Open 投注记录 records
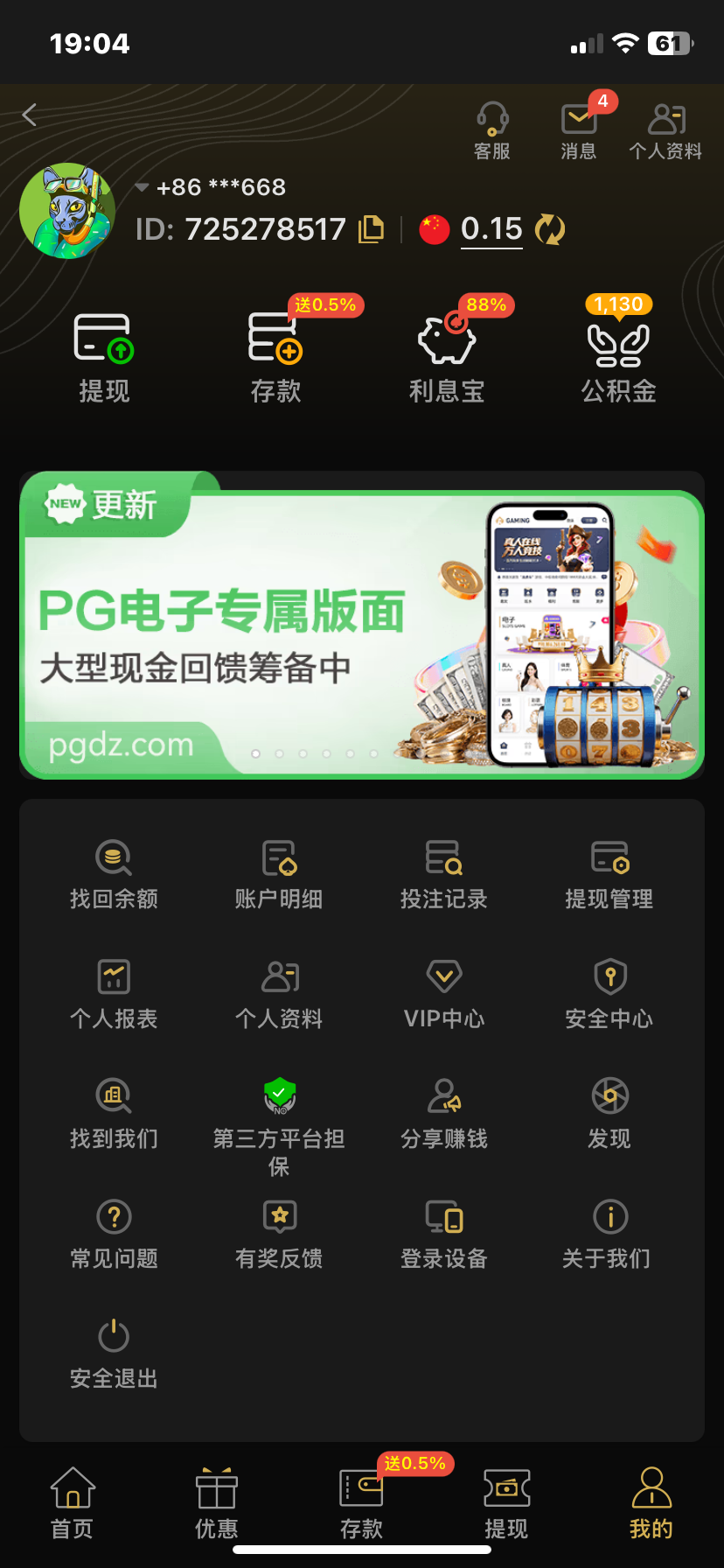The image size is (724, 1568). click(443, 873)
